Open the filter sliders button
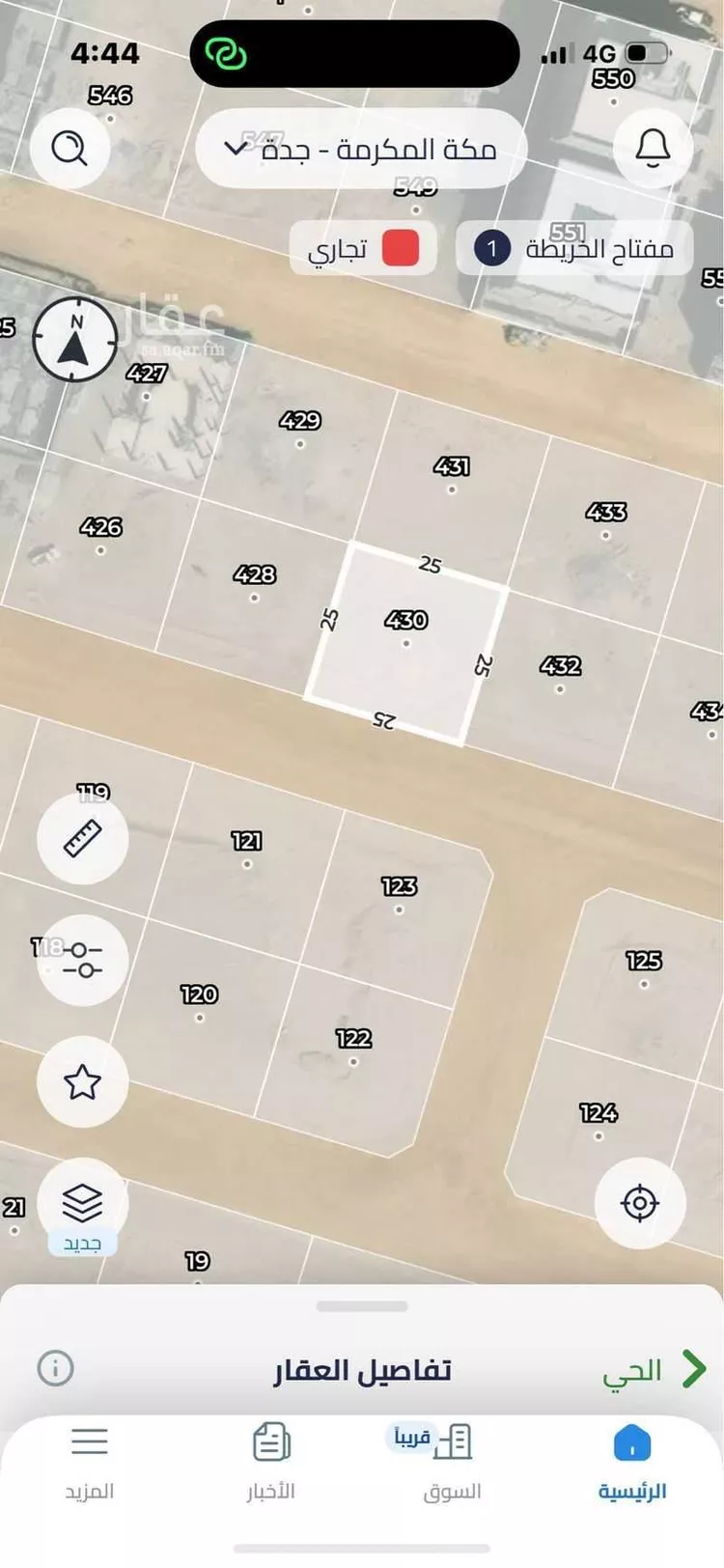 click(x=82, y=960)
